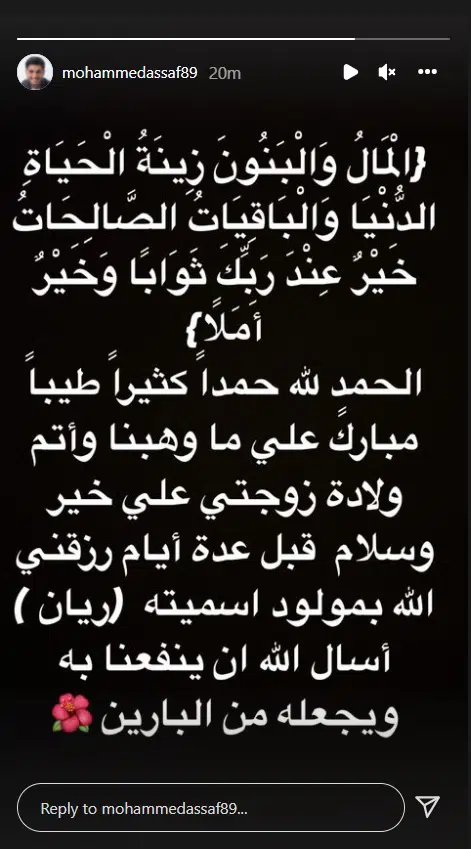Play the paused story
Screen dimensions: 471x849
click(350, 72)
